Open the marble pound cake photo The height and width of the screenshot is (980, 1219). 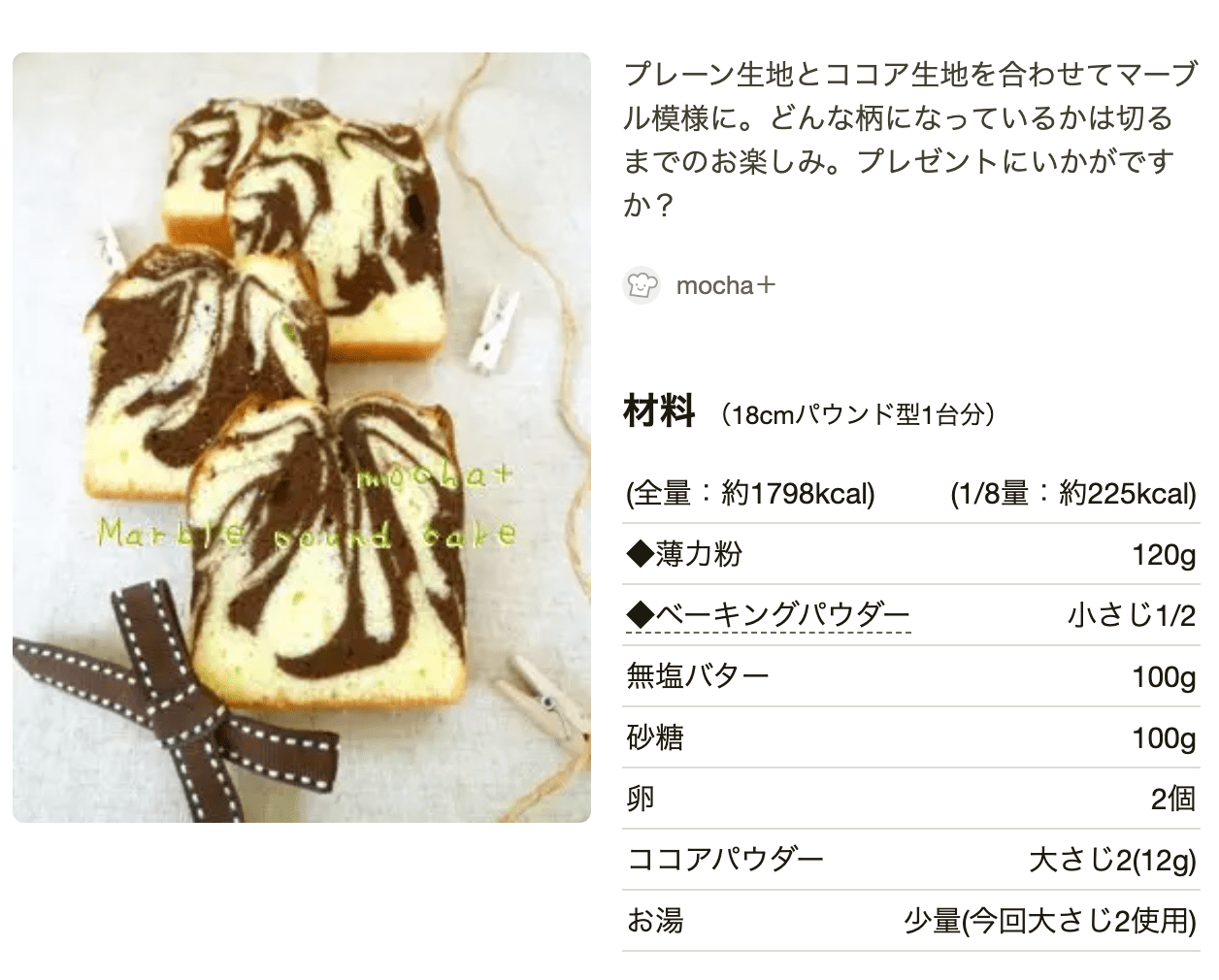click(x=302, y=438)
